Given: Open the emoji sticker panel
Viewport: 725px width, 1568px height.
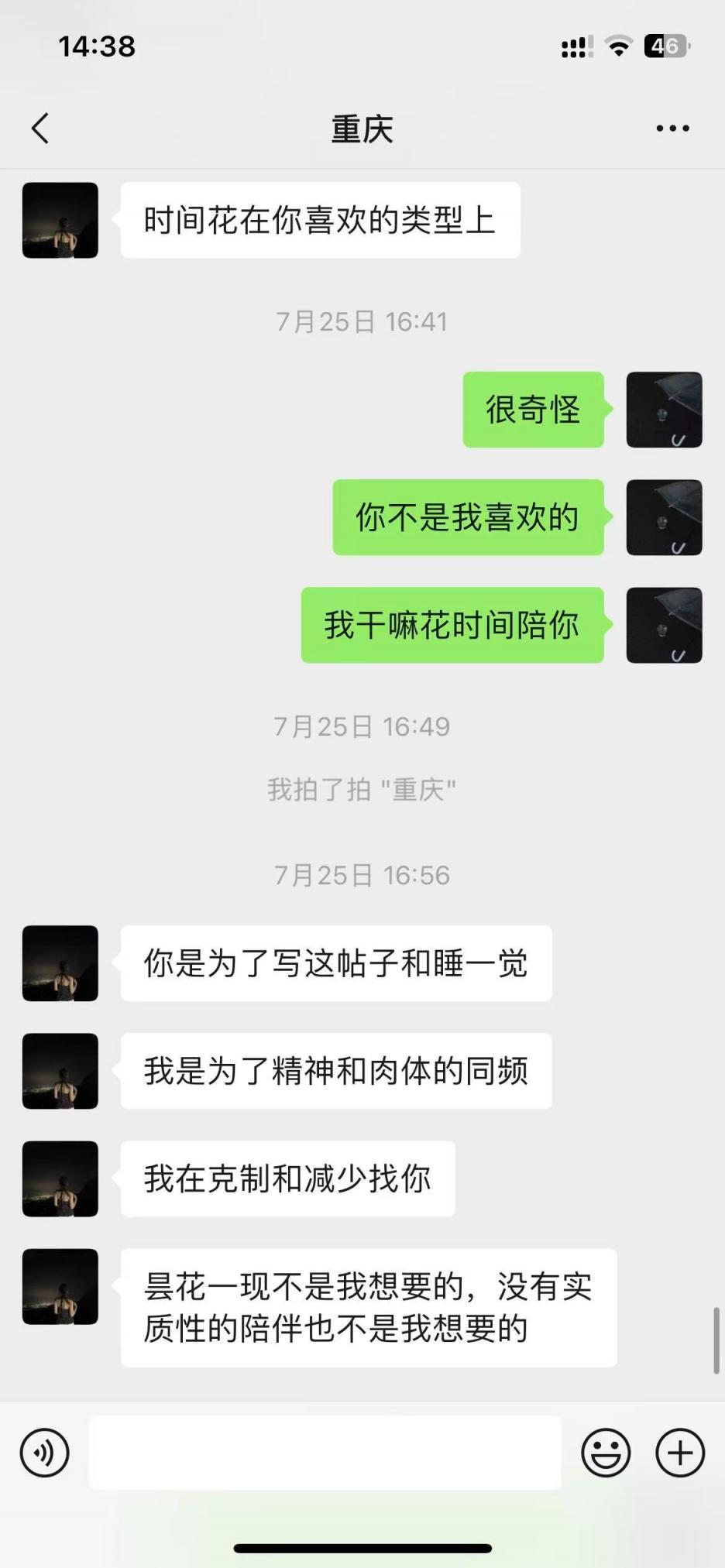Looking at the screenshot, I should [606, 1453].
